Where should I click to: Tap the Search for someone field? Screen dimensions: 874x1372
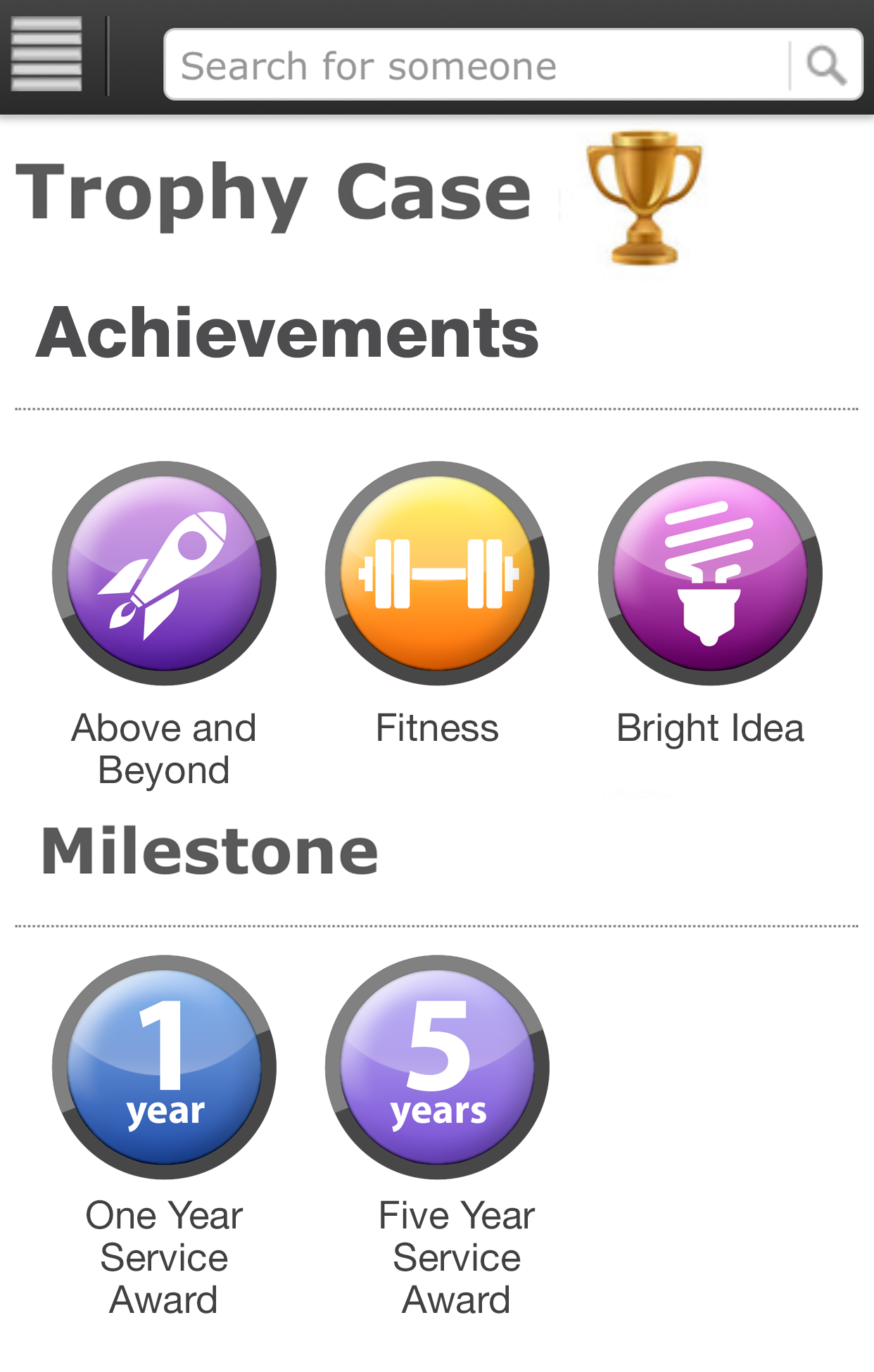point(476,65)
